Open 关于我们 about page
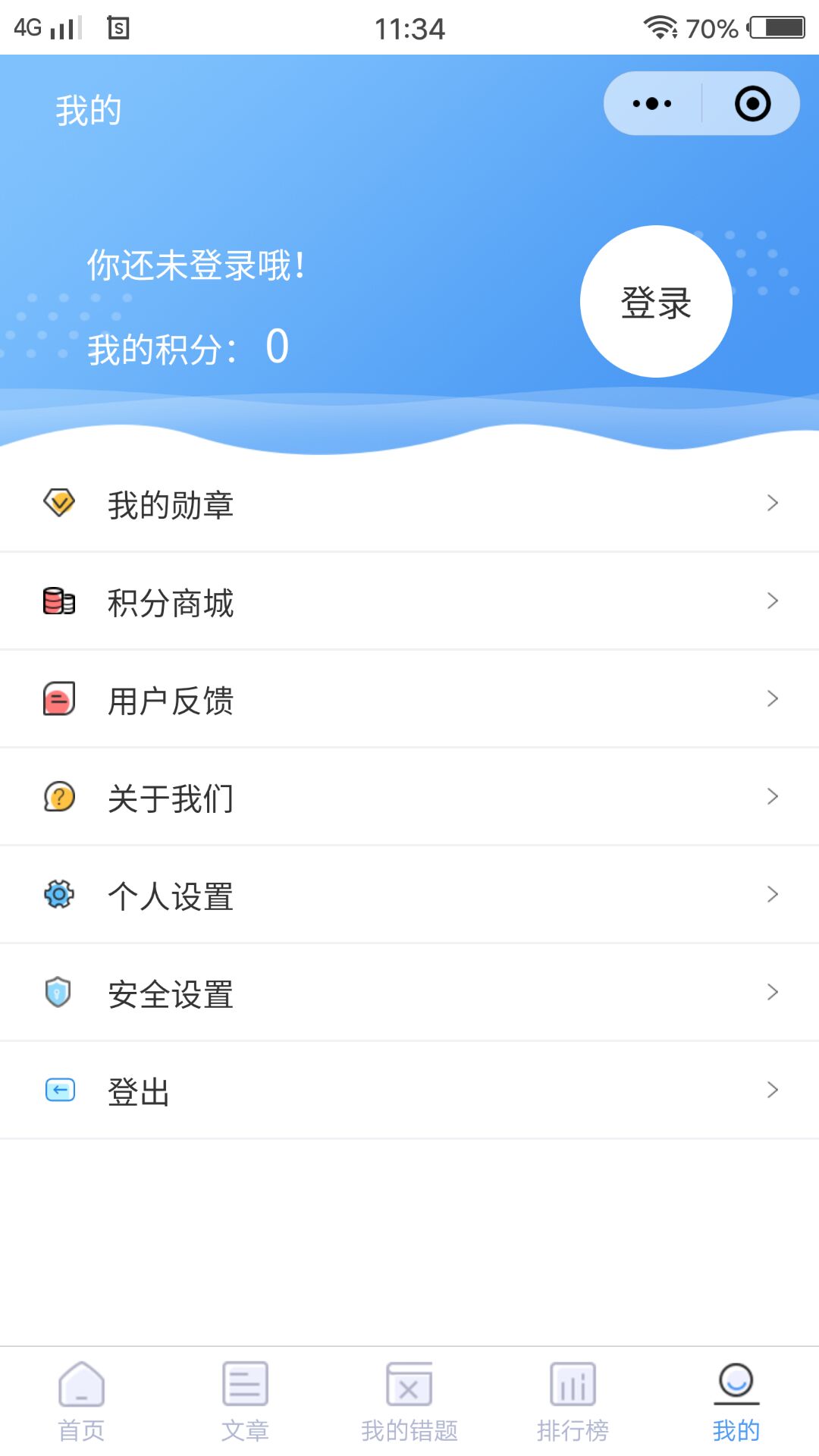This screenshot has height=1456, width=819. tap(409, 798)
